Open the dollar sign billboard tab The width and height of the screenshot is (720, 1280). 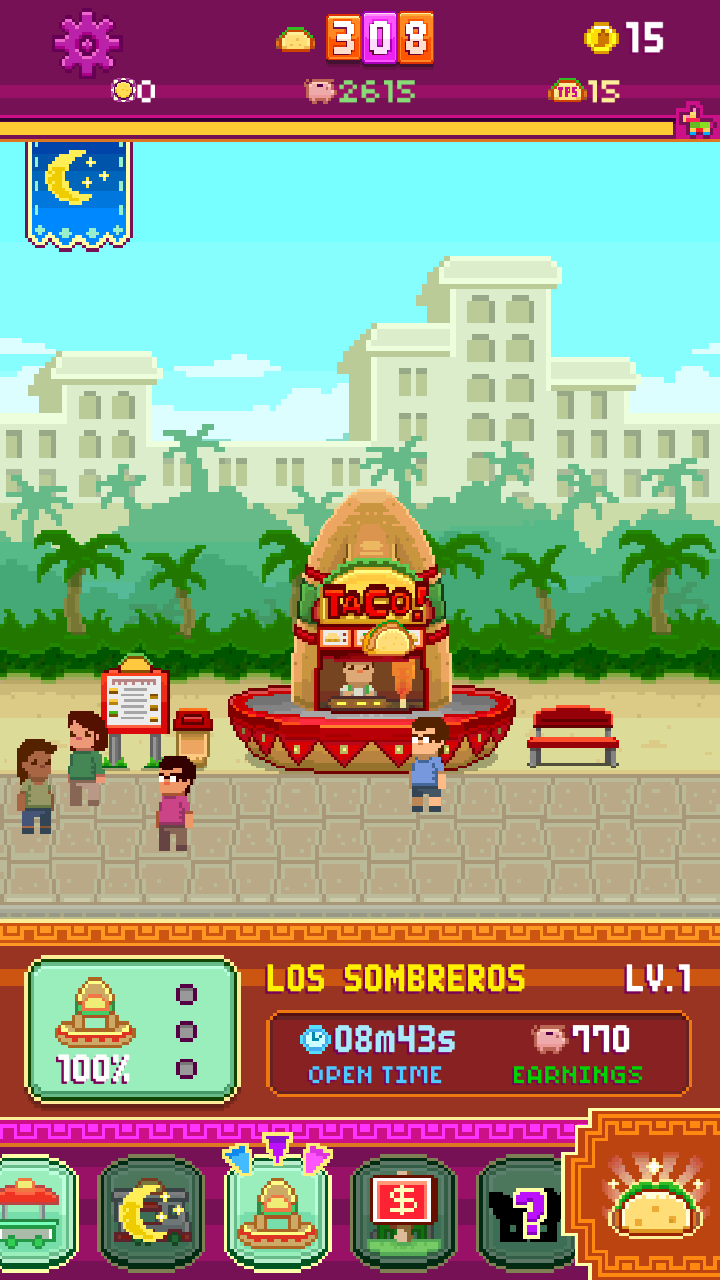coord(404,1213)
